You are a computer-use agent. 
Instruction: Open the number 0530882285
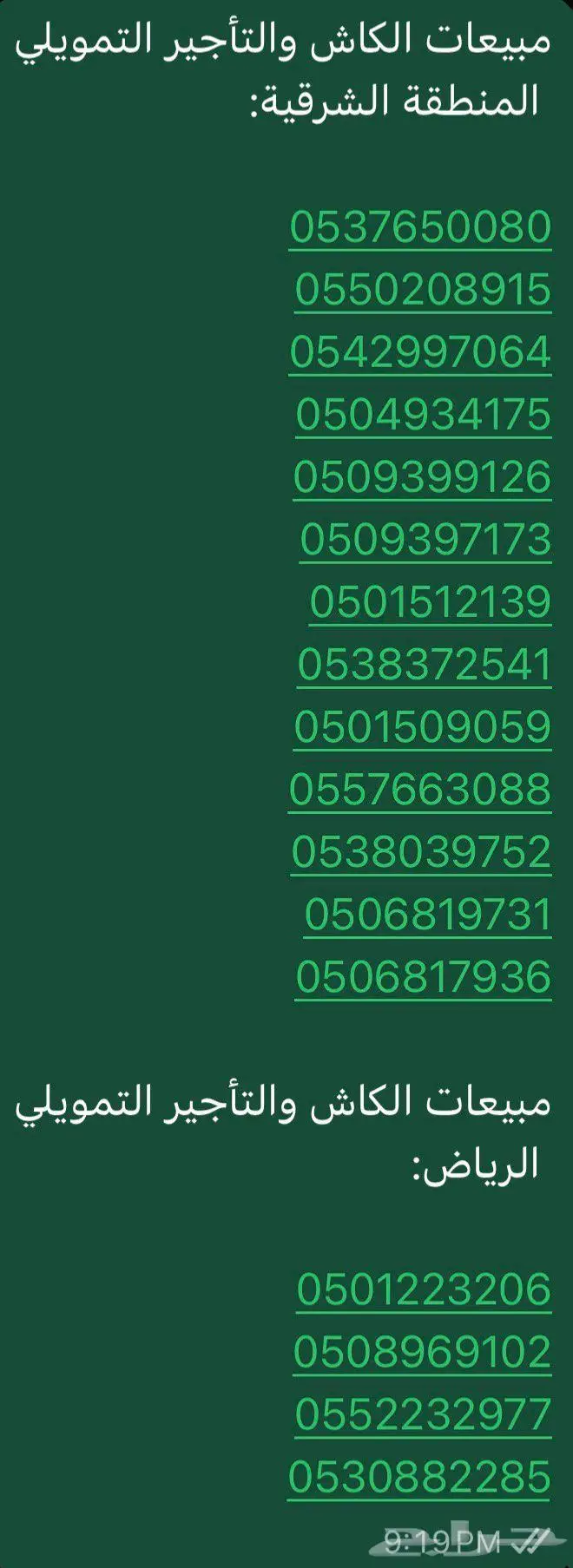click(x=419, y=1477)
